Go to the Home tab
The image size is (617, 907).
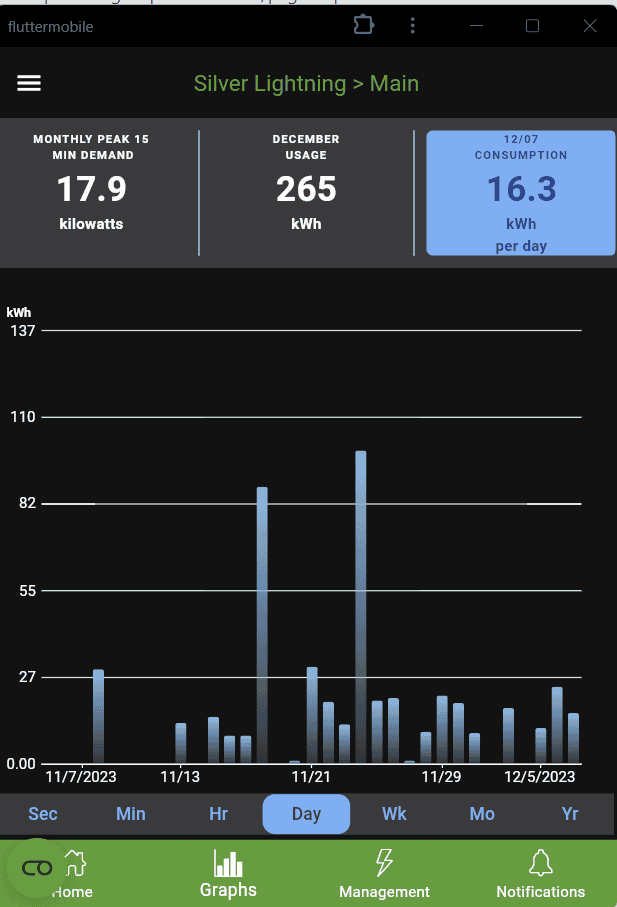[x=73, y=874]
